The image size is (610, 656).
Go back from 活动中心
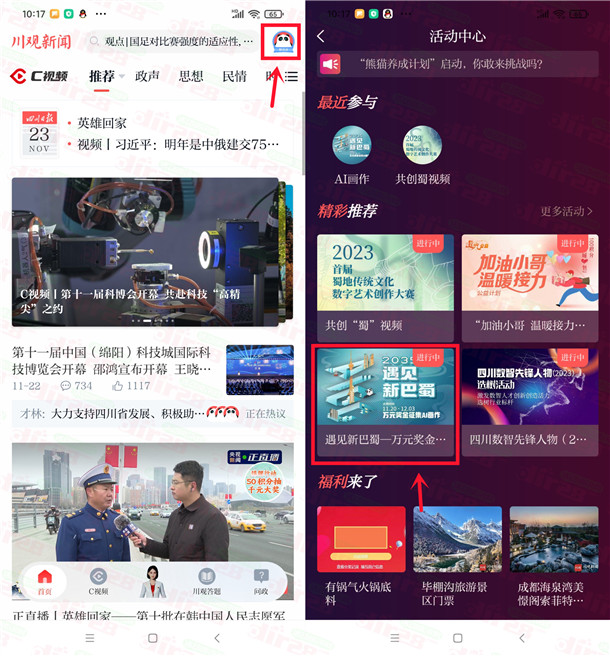[x=321, y=36]
